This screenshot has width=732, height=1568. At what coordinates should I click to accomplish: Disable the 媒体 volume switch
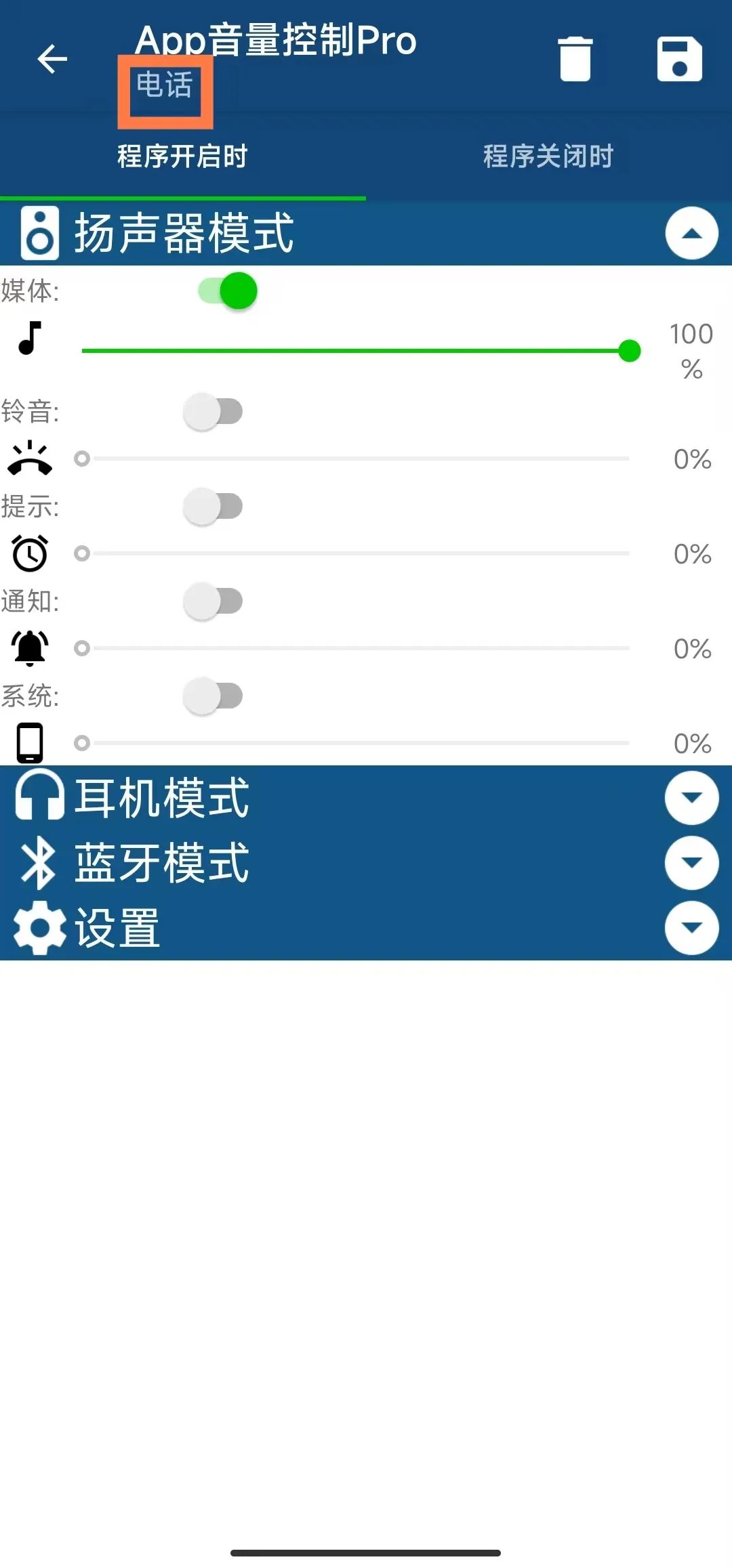click(x=228, y=291)
